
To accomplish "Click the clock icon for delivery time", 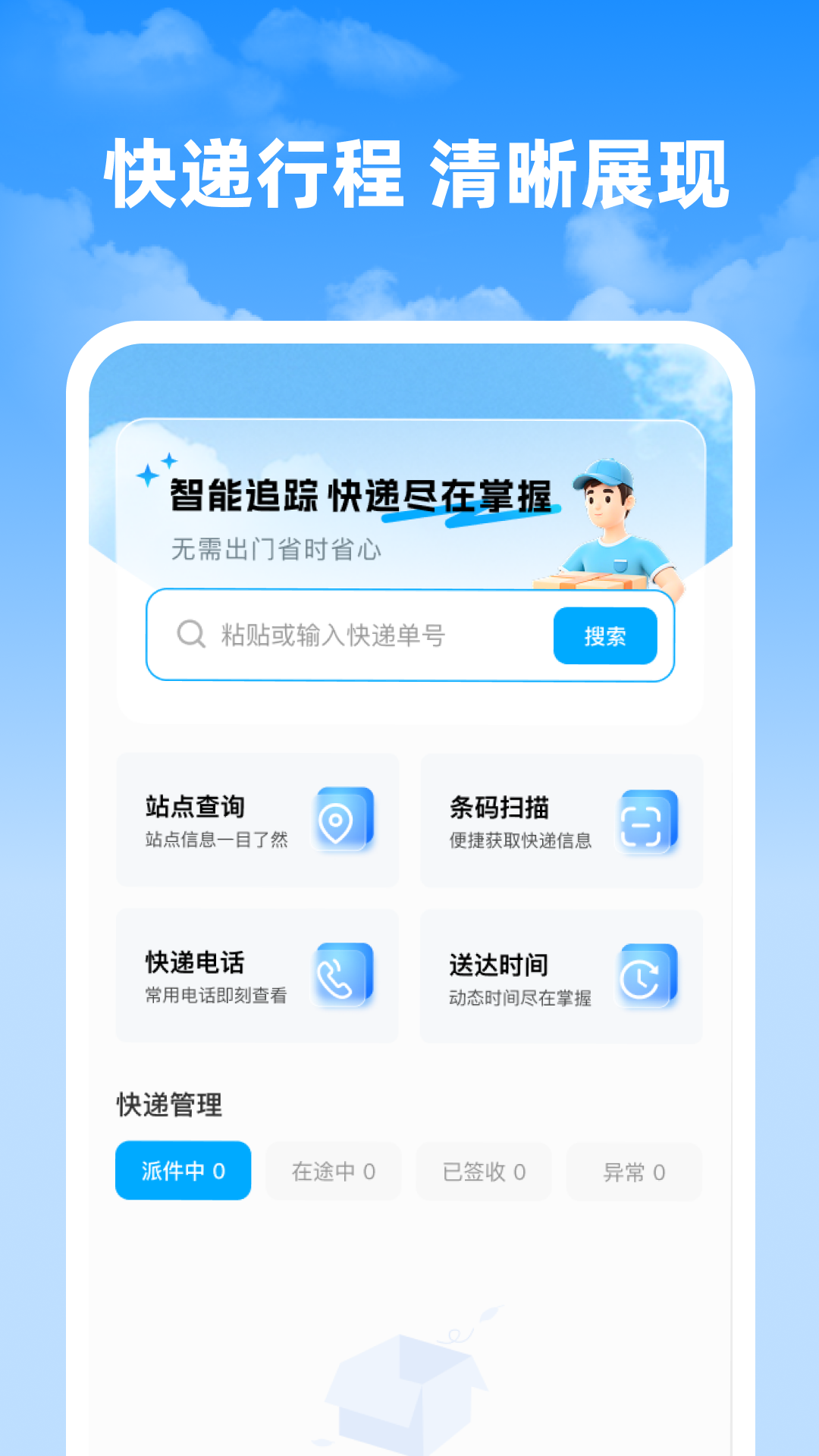I will pos(648,977).
